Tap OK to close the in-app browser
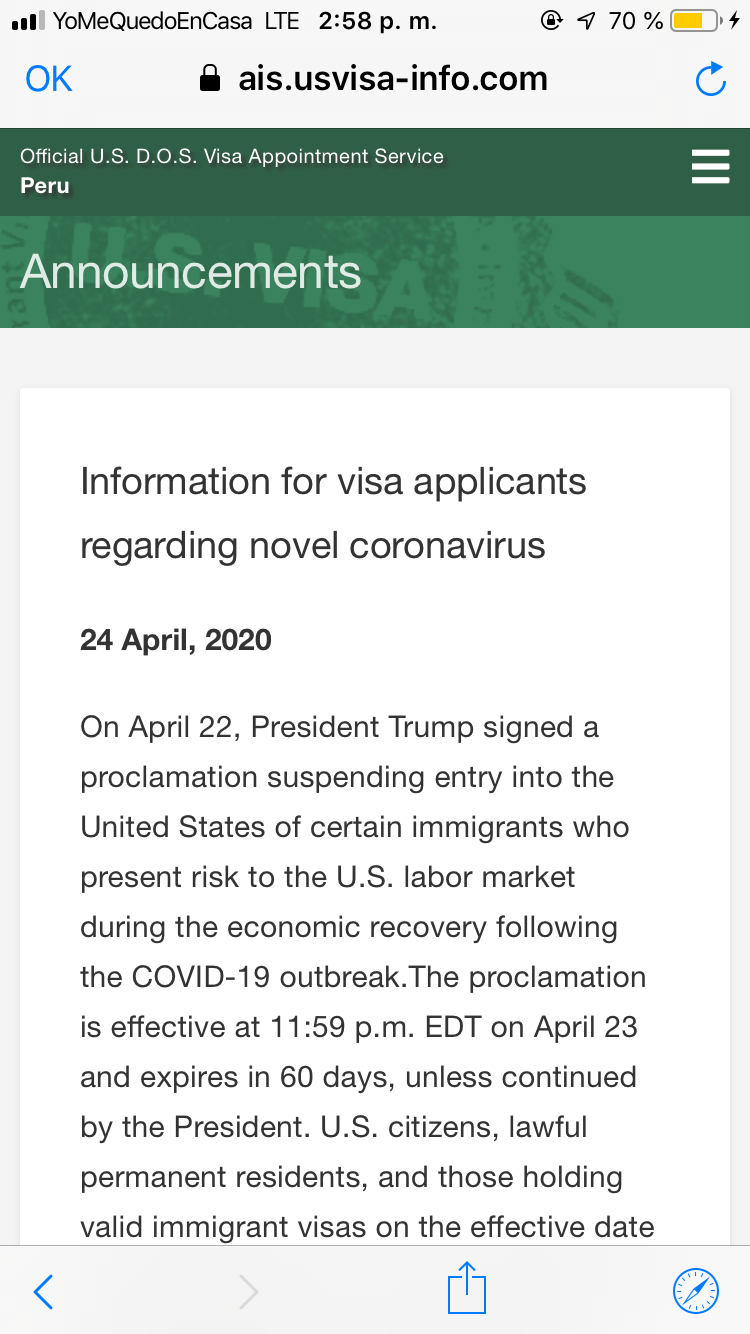Image resolution: width=750 pixels, height=1334 pixels. (49, 79)
